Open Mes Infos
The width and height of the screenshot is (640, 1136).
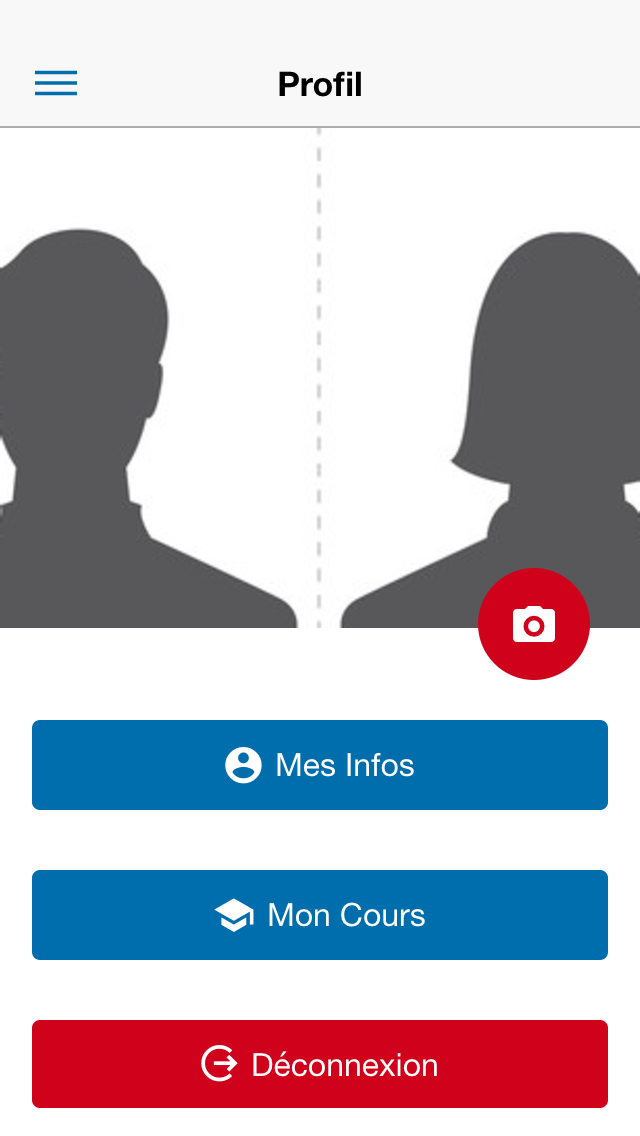[320, 765]
